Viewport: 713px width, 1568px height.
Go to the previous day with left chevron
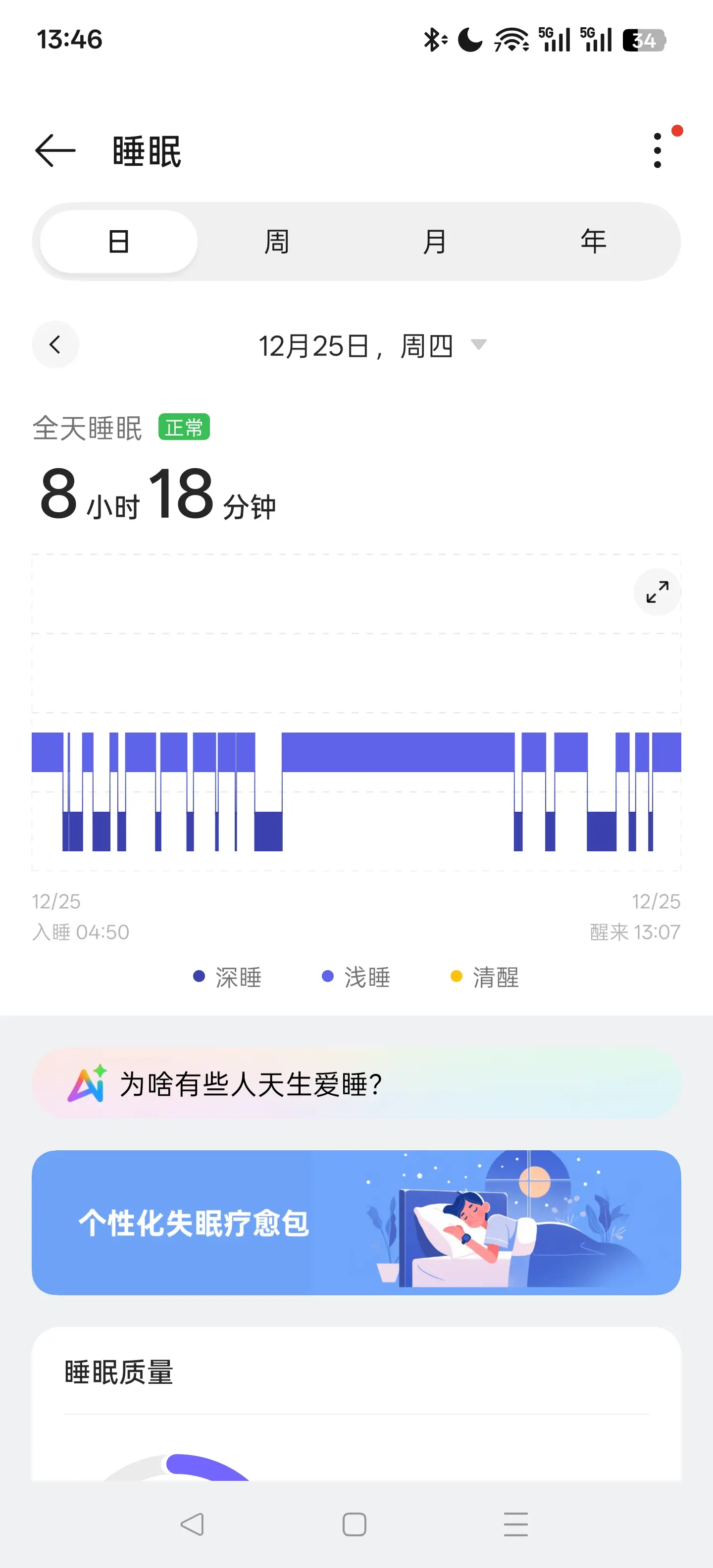click(x=55, y=344)
